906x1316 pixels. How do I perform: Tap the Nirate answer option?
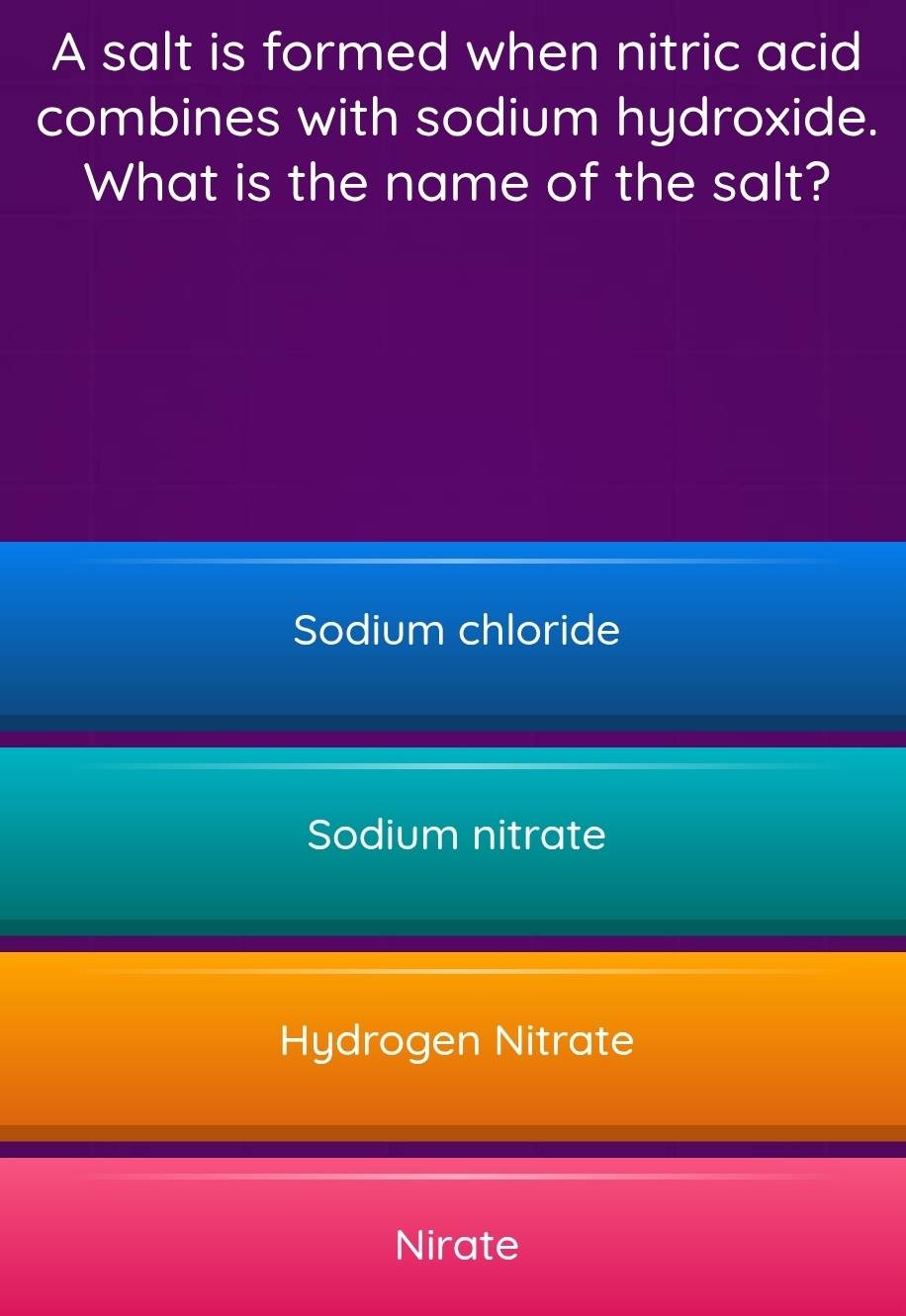(x=455, y=1244)
